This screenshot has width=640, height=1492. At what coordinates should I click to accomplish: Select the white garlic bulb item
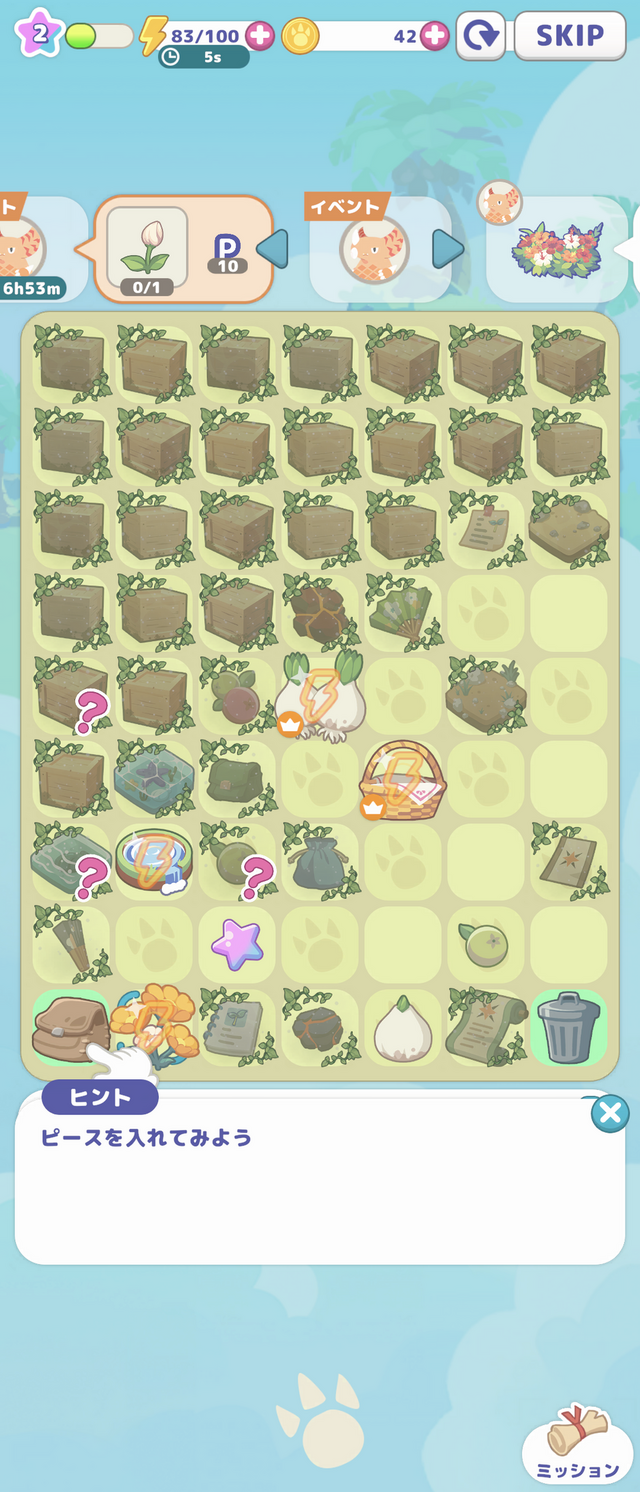pos(401,1028)
